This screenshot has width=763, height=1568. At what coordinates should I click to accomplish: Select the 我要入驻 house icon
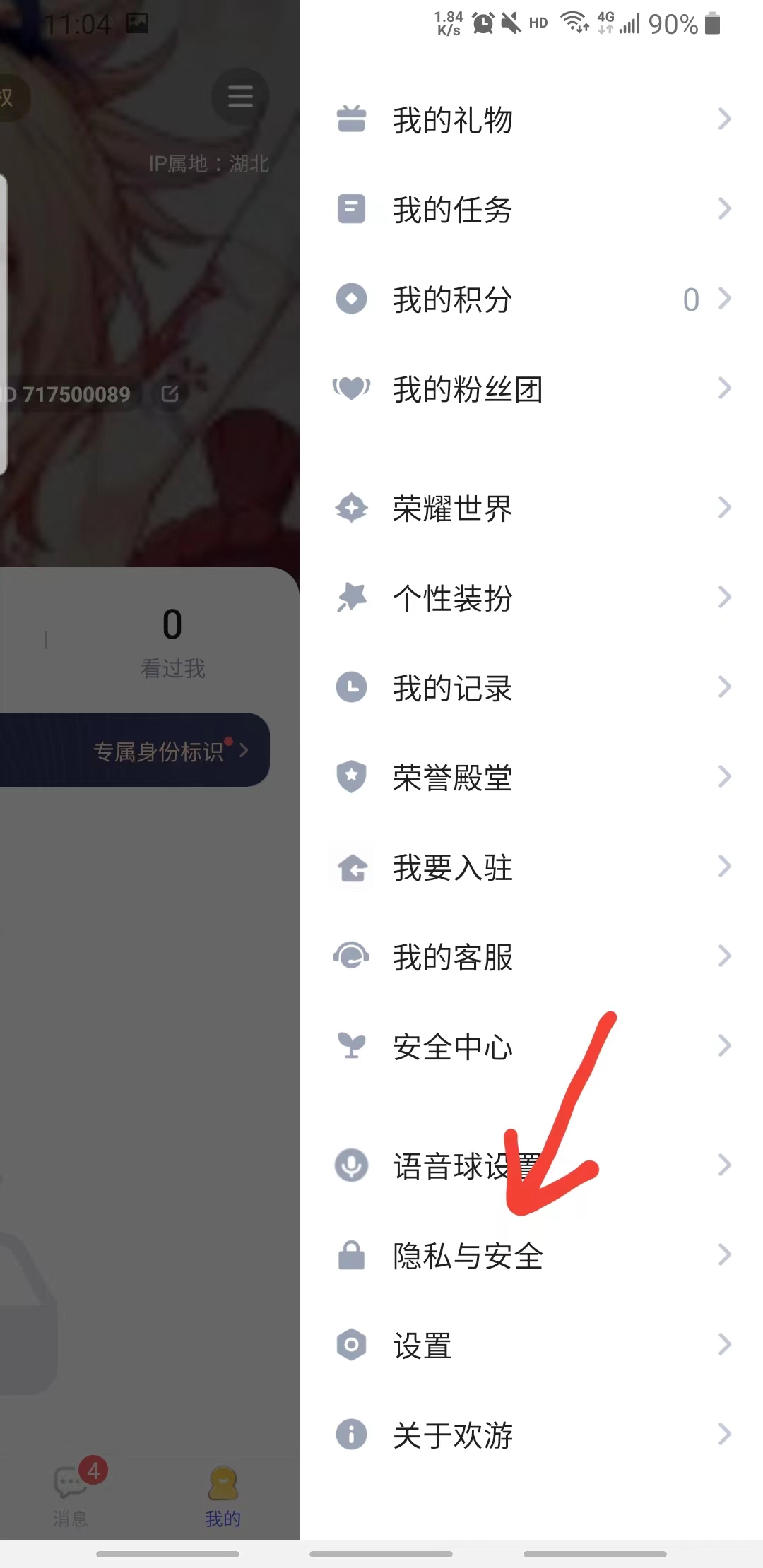(351, 868)
